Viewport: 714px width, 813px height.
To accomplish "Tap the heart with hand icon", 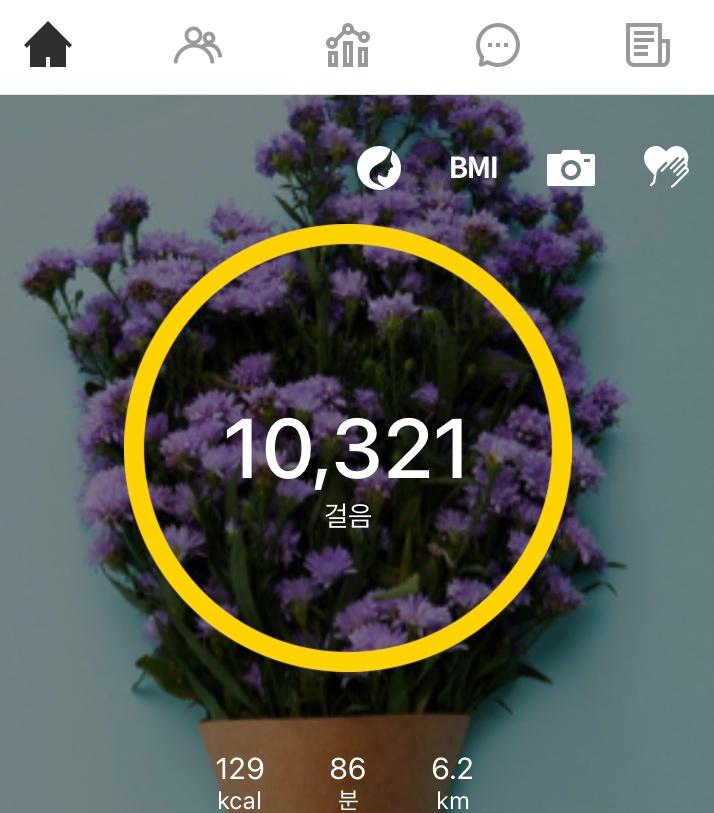I will (x=666, y=167).
